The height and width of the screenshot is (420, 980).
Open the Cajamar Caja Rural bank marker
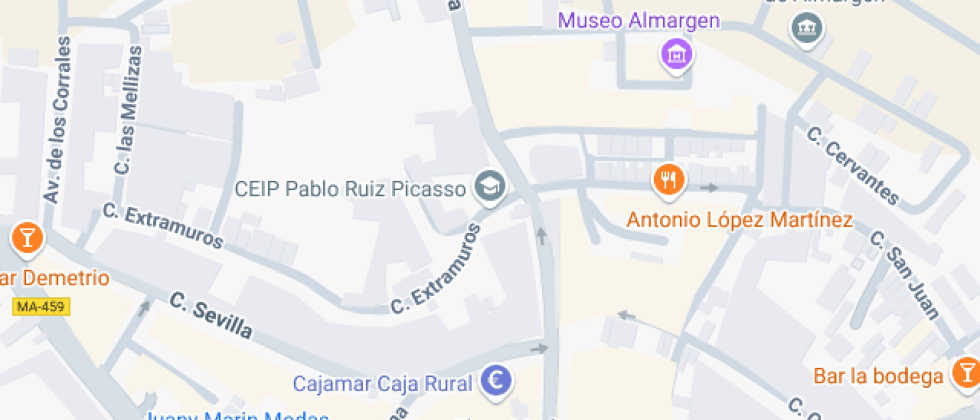pos(497,380)
